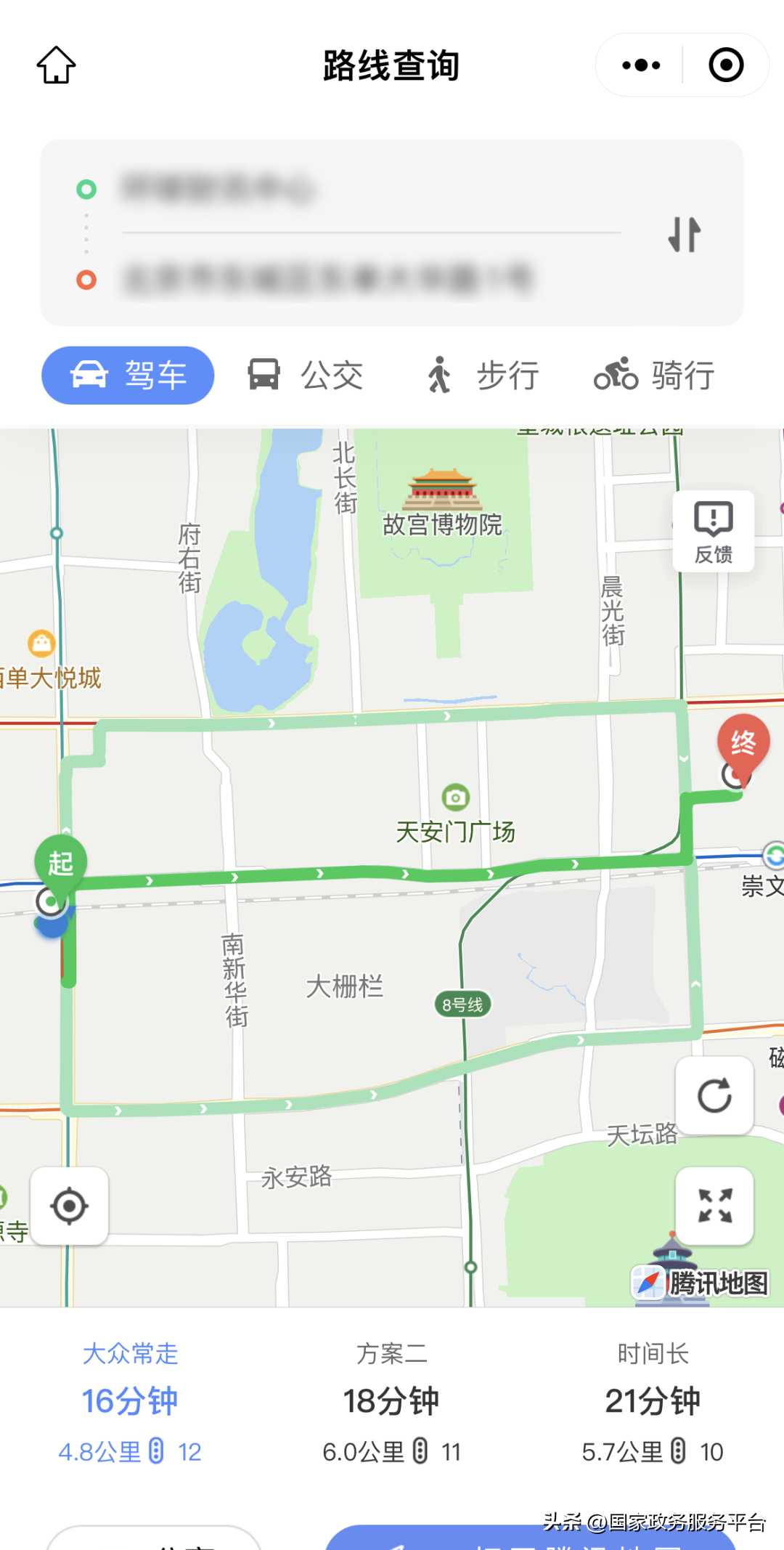Refresh the route on the map
Screen dimensions: 784x1550
714,1095
